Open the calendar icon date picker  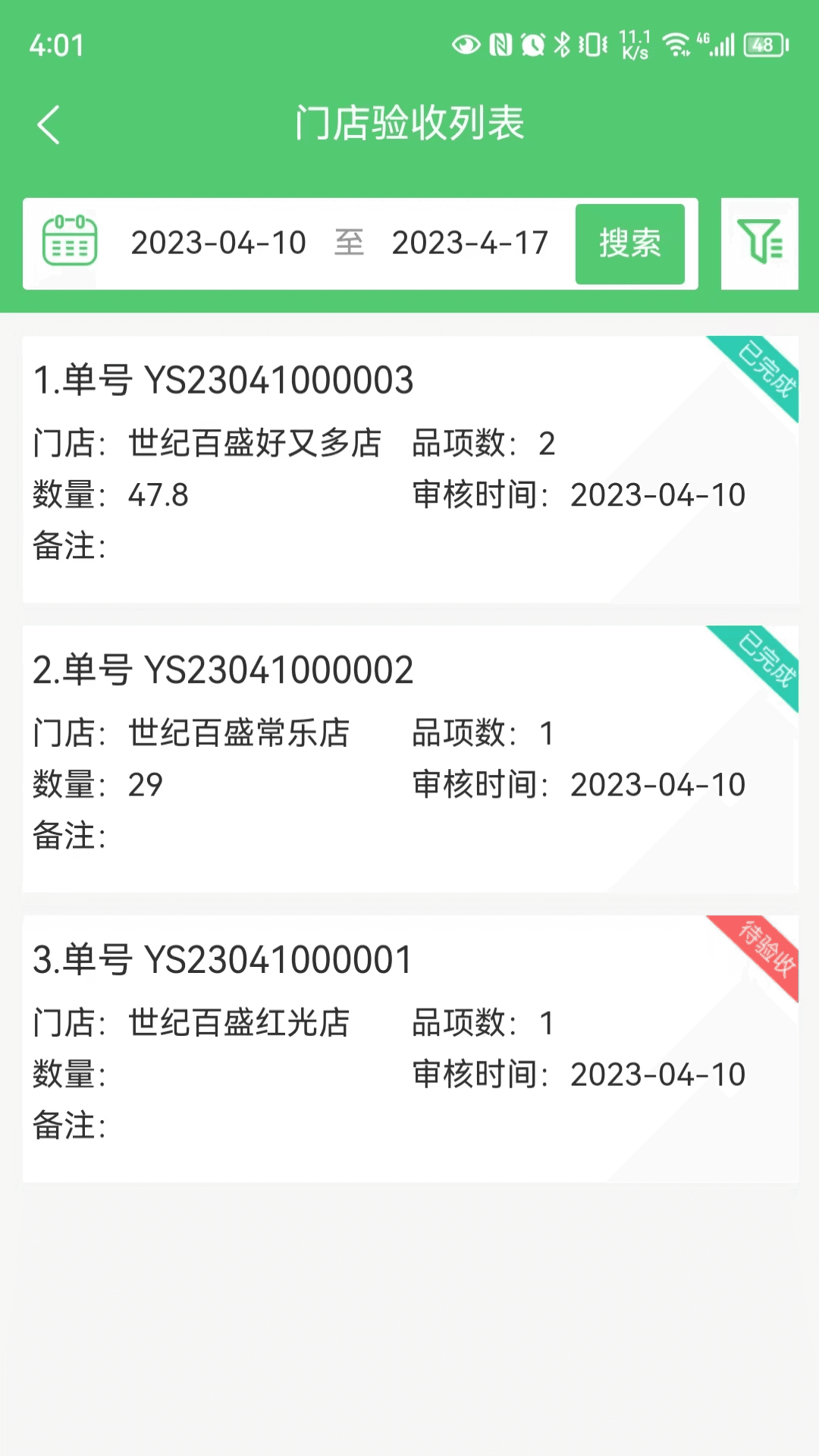[x=69, y=241]
